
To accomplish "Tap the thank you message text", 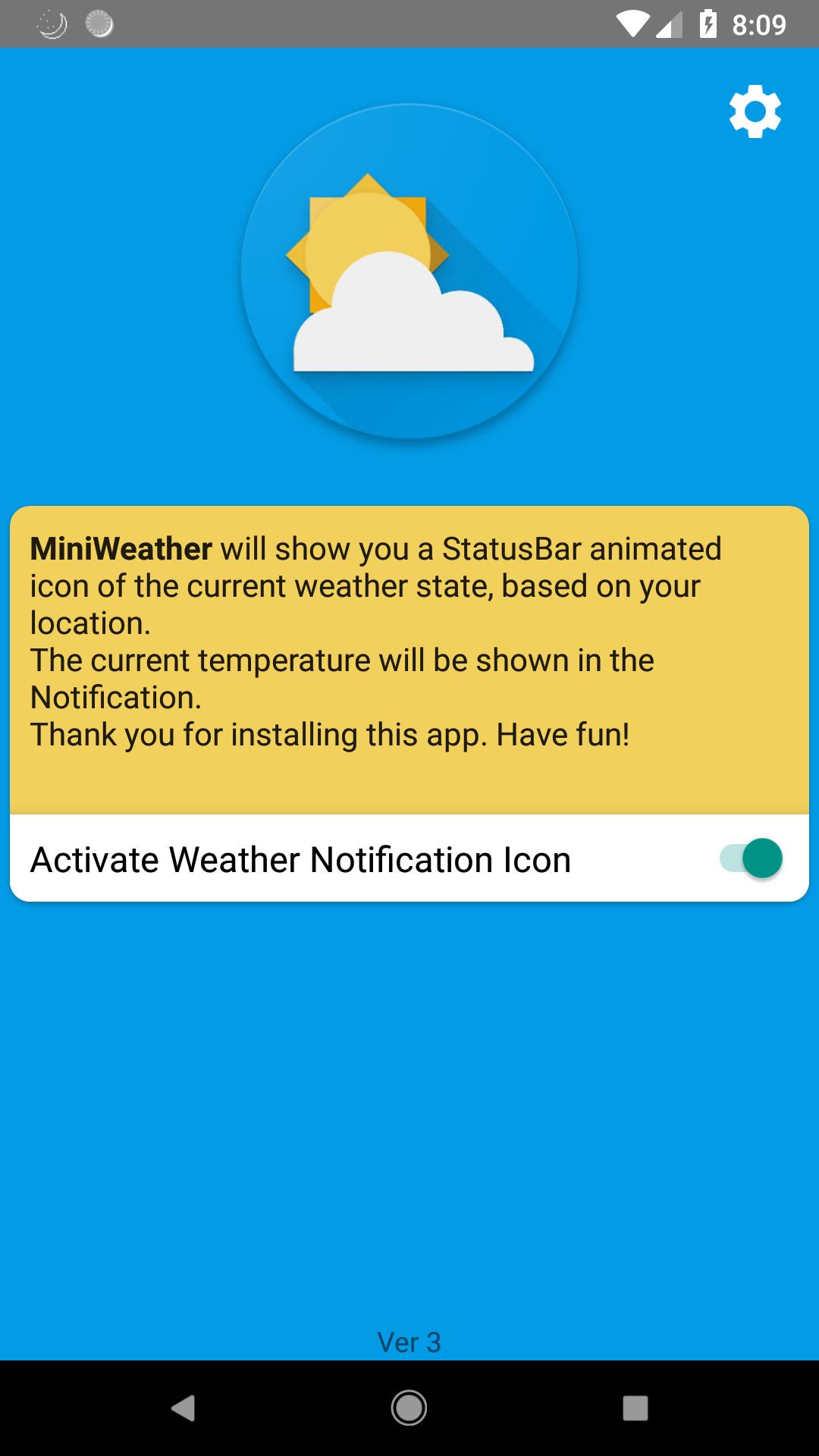I will tap(330, 733).
